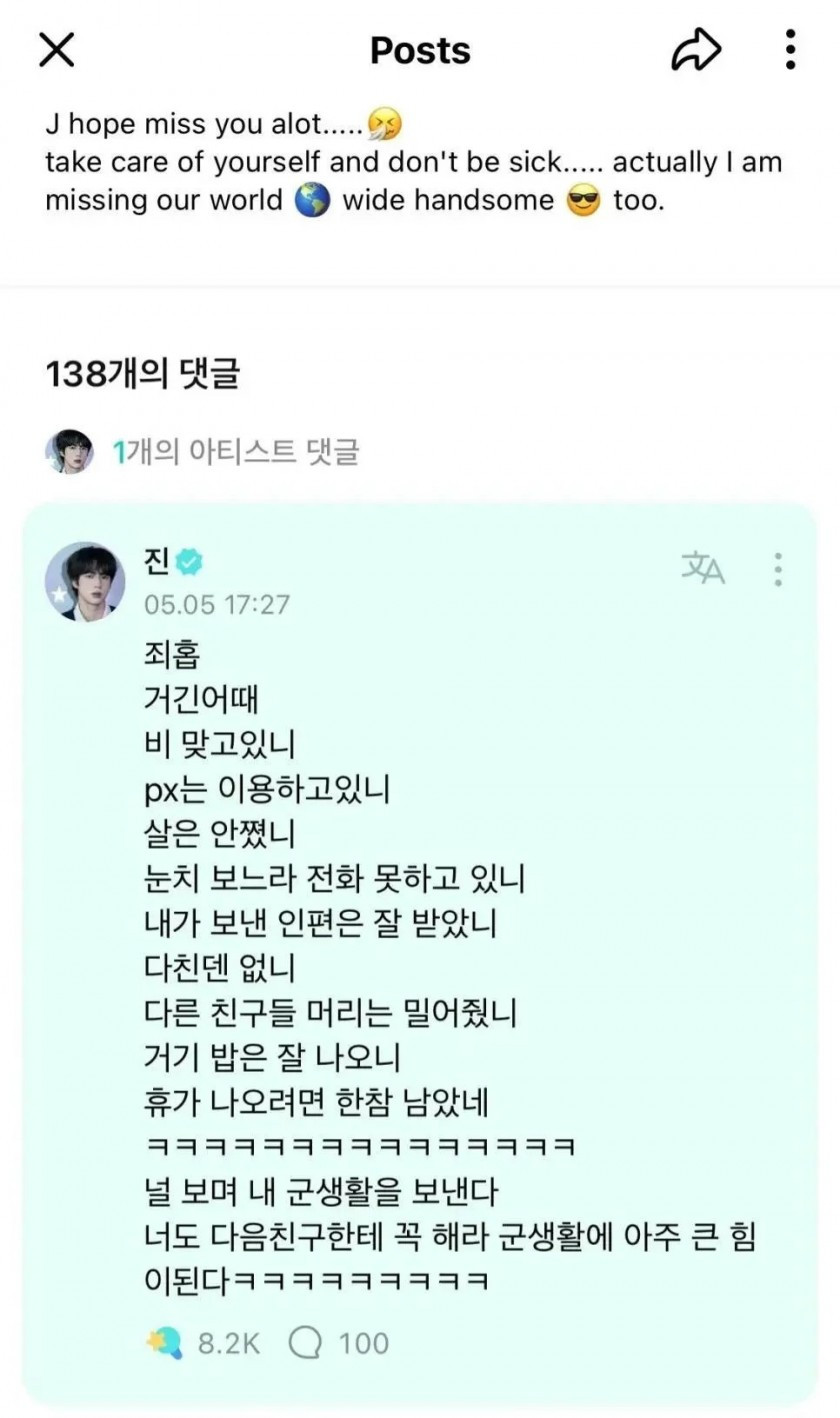Open more options on 진's comment
Viewport: 840px width, 1418px height.
point(778,569)
